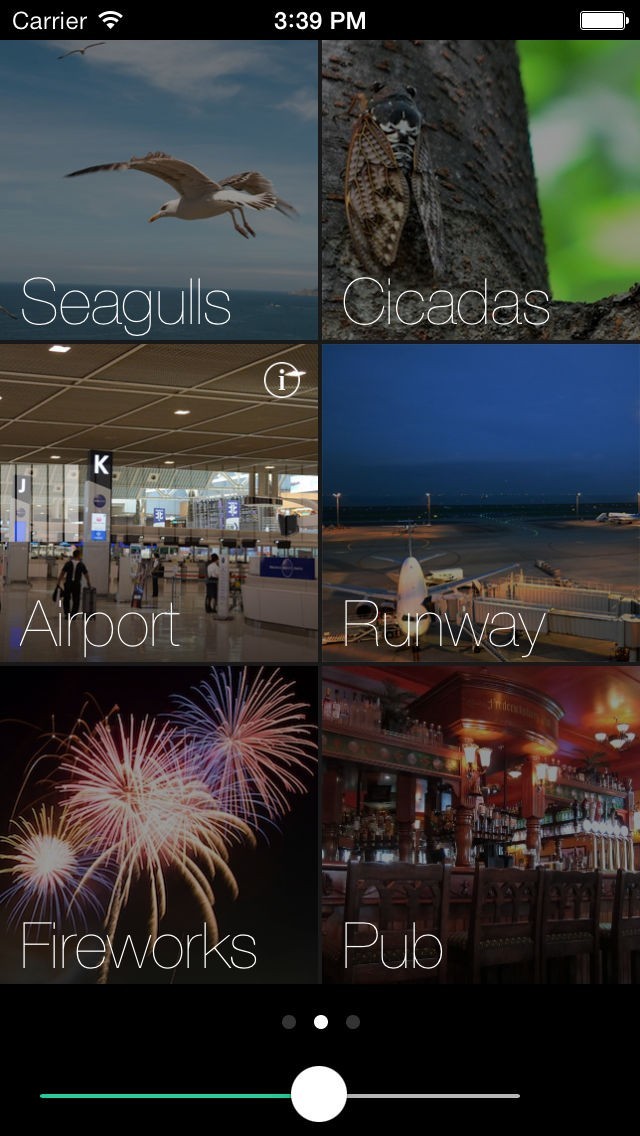
Task: Select the Pub ambience tile
Action: pyautogui.click(x=481, y=825)
